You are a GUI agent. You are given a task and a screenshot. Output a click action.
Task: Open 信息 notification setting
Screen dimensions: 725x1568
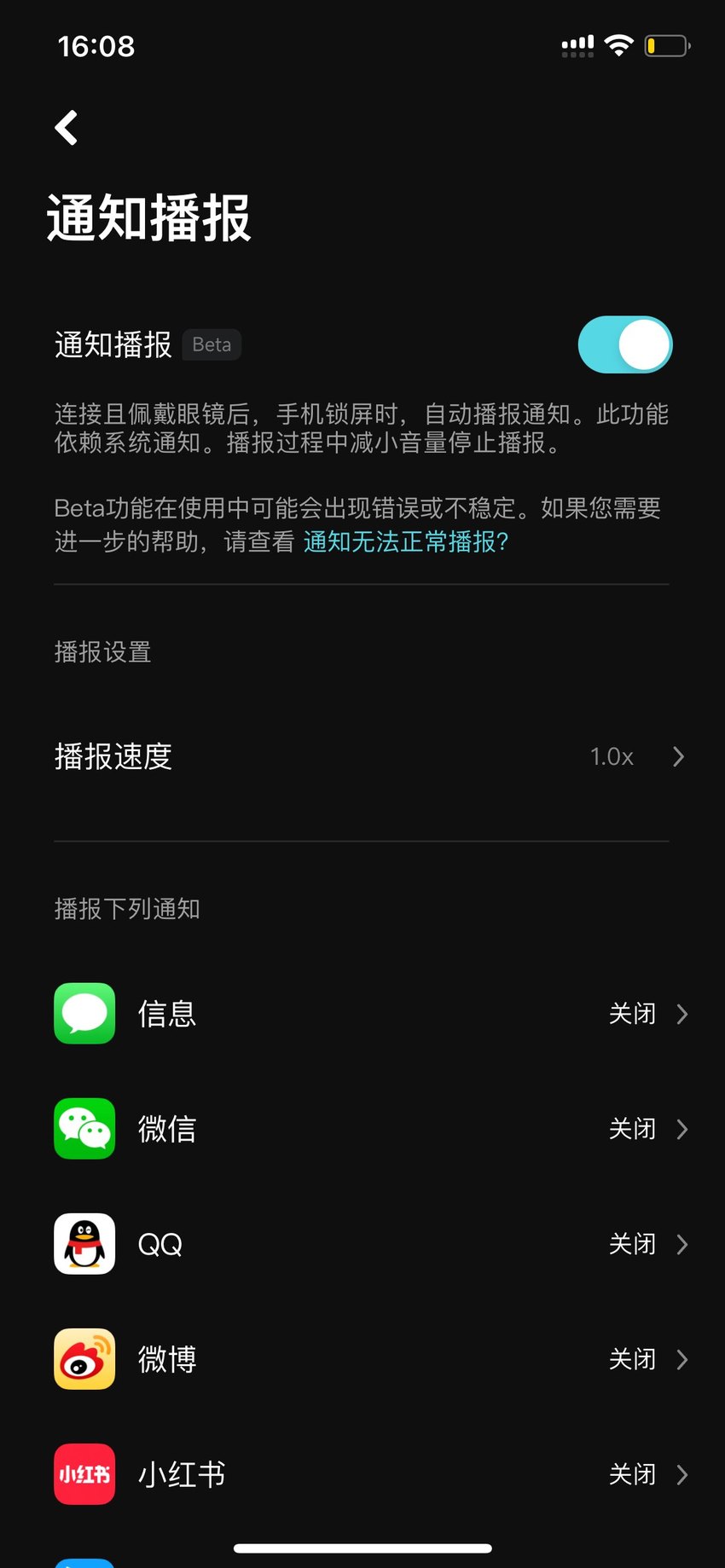[362, 1014]
